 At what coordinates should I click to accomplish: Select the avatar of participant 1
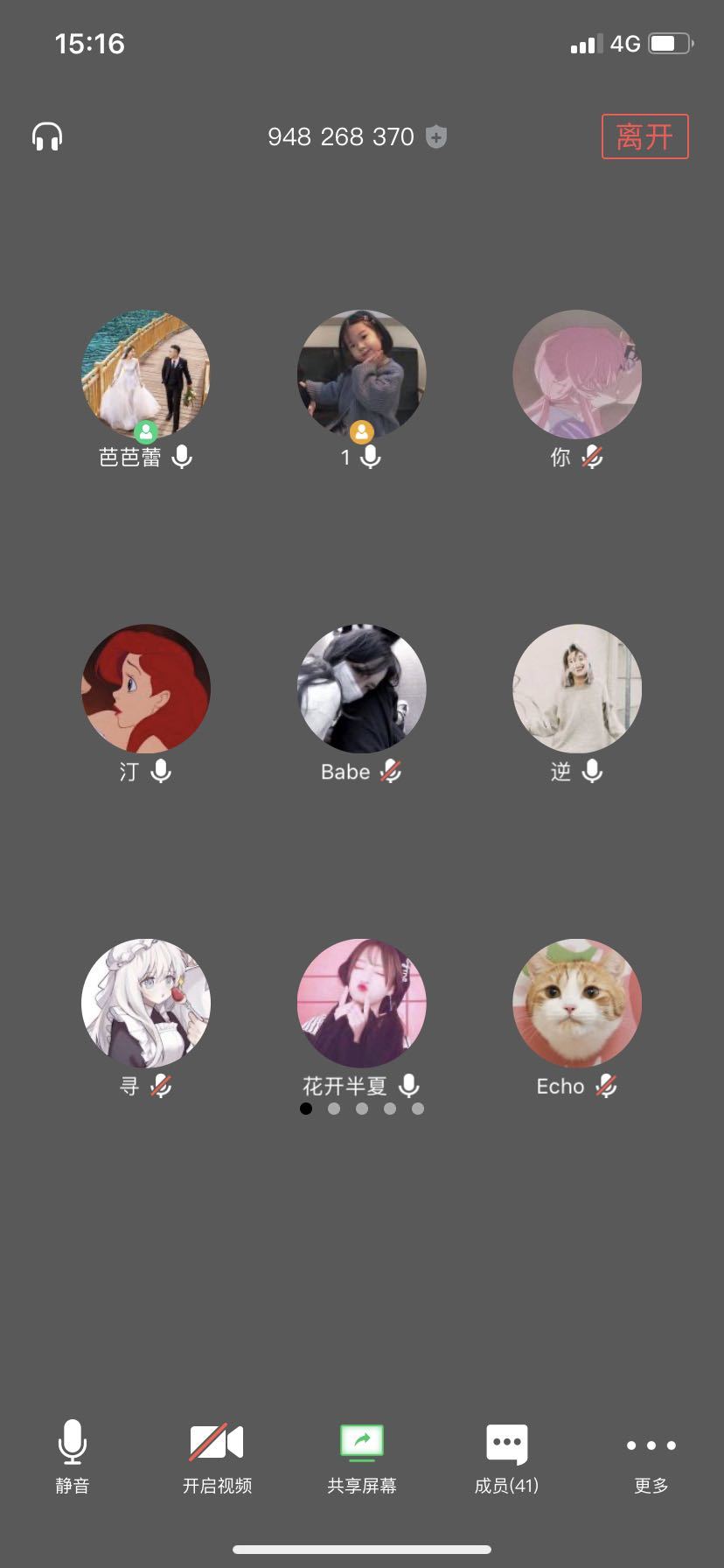click(361, 374)
